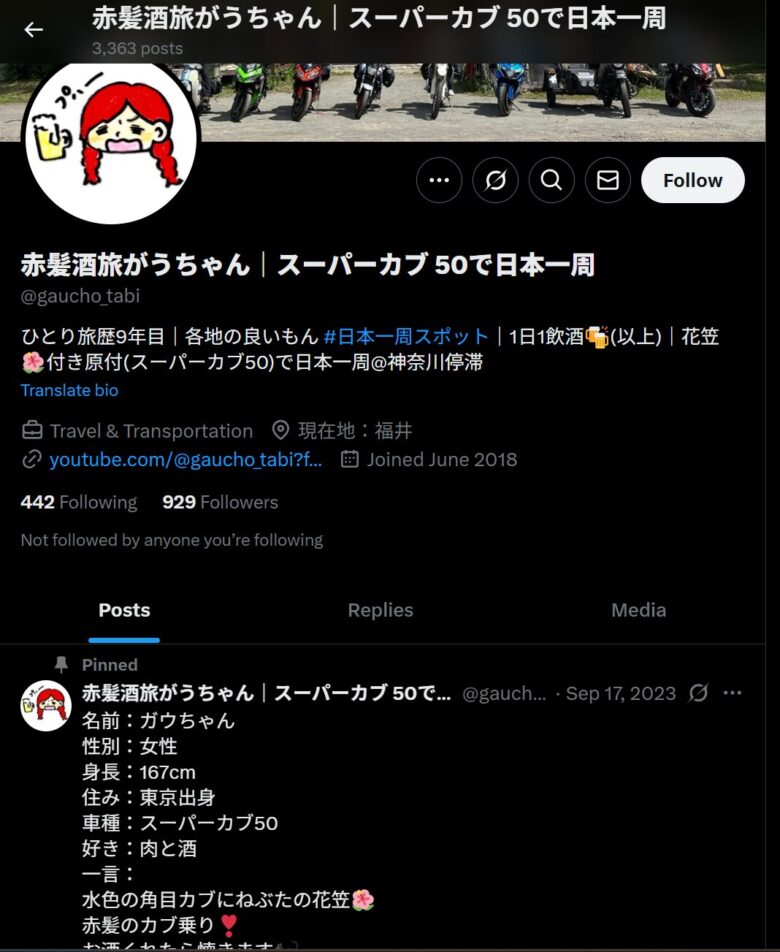Open the youtube.com/@gaucho_tabi link
Viewport: 780px width, 952px height.
click(x=185, y=460)
